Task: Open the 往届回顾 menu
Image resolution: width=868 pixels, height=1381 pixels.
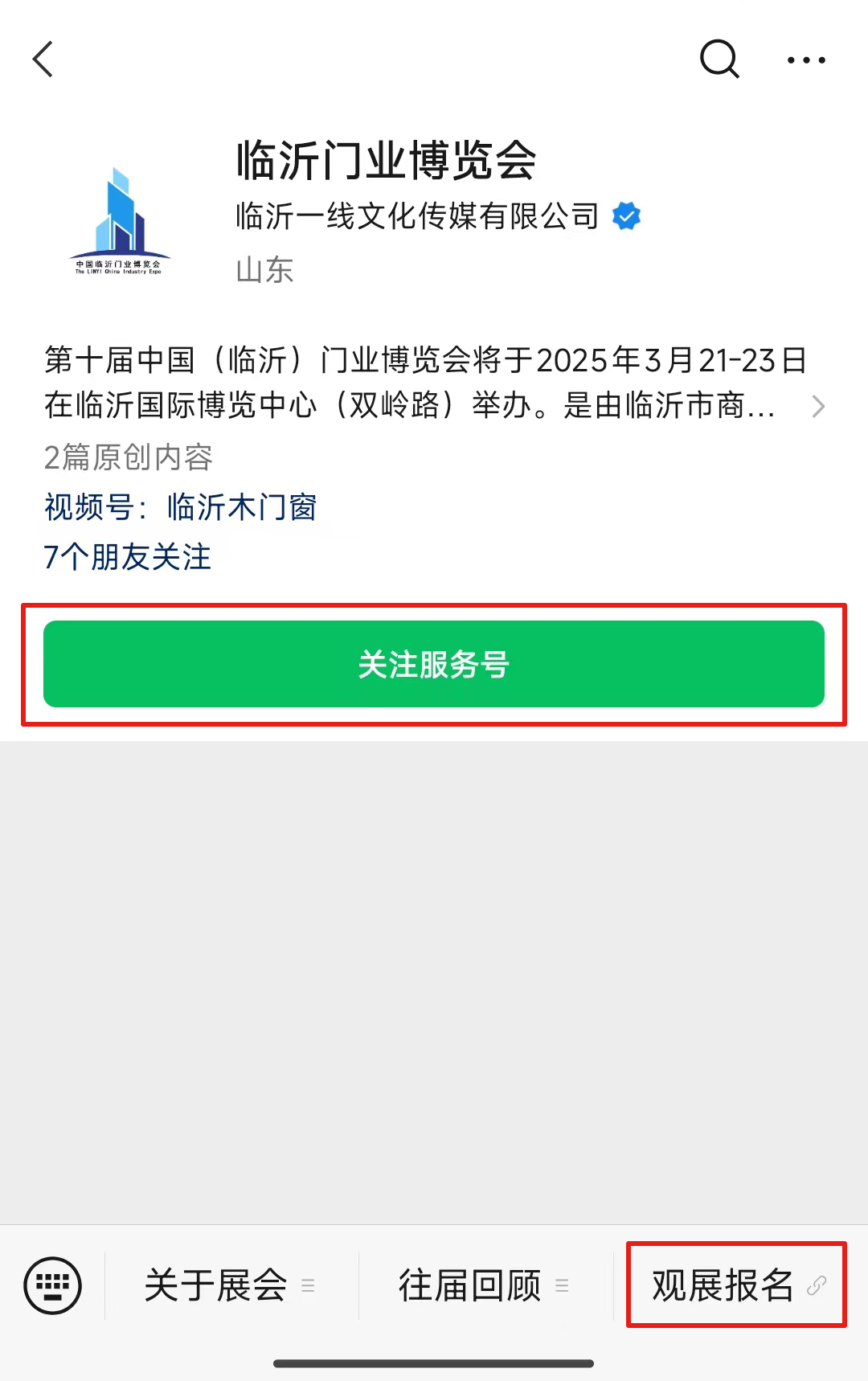Action: click(483, 1285)
